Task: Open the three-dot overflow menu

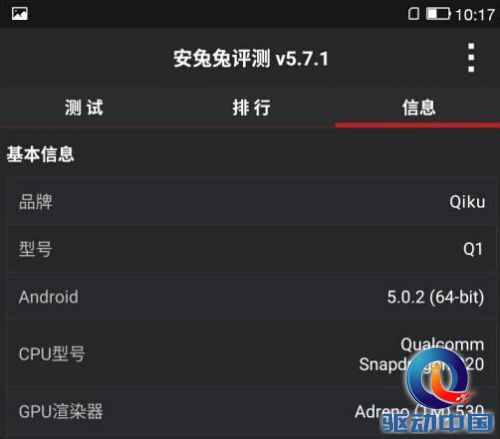Action: [x=471, y=58]
